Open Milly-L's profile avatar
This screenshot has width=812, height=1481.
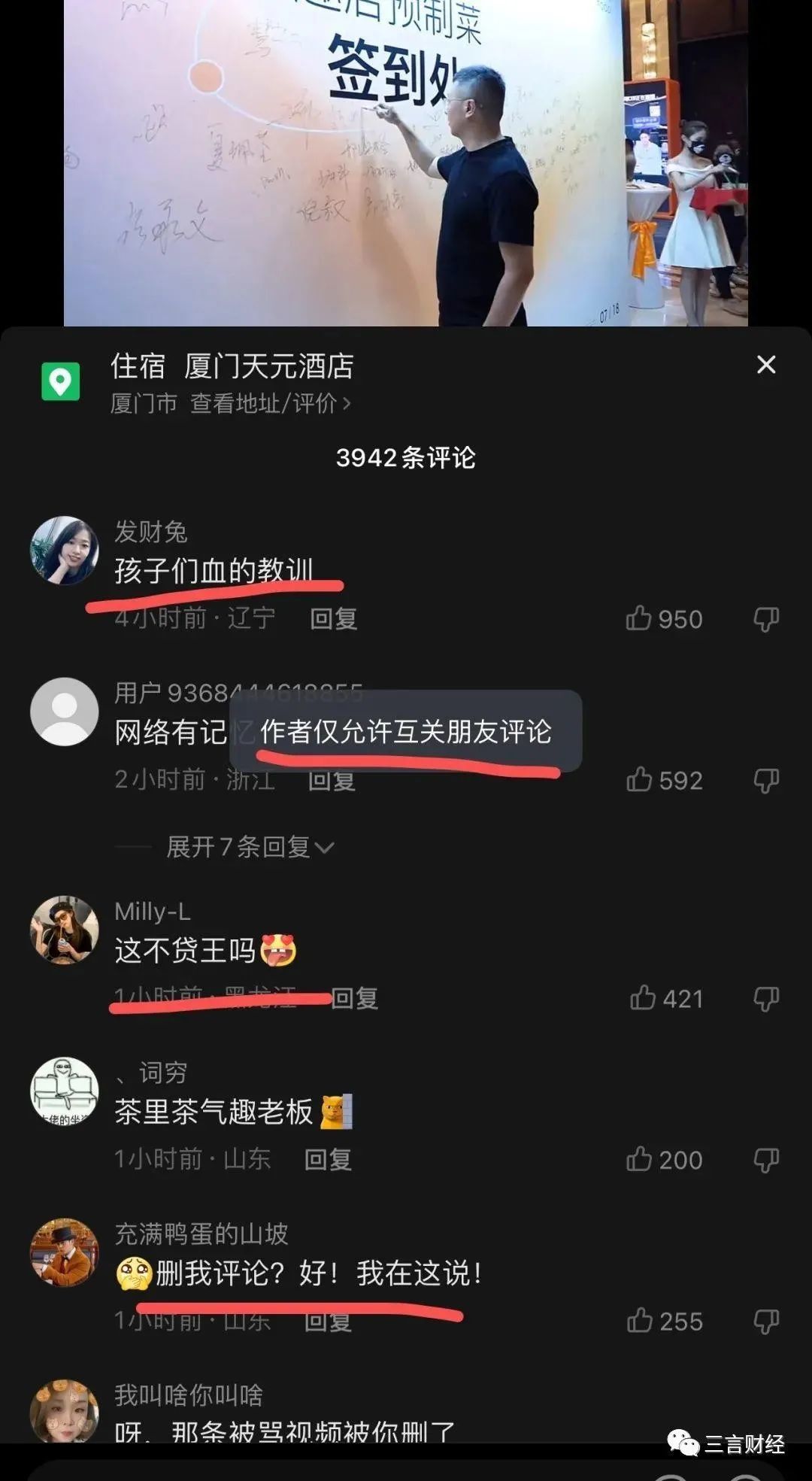point(64,930)
